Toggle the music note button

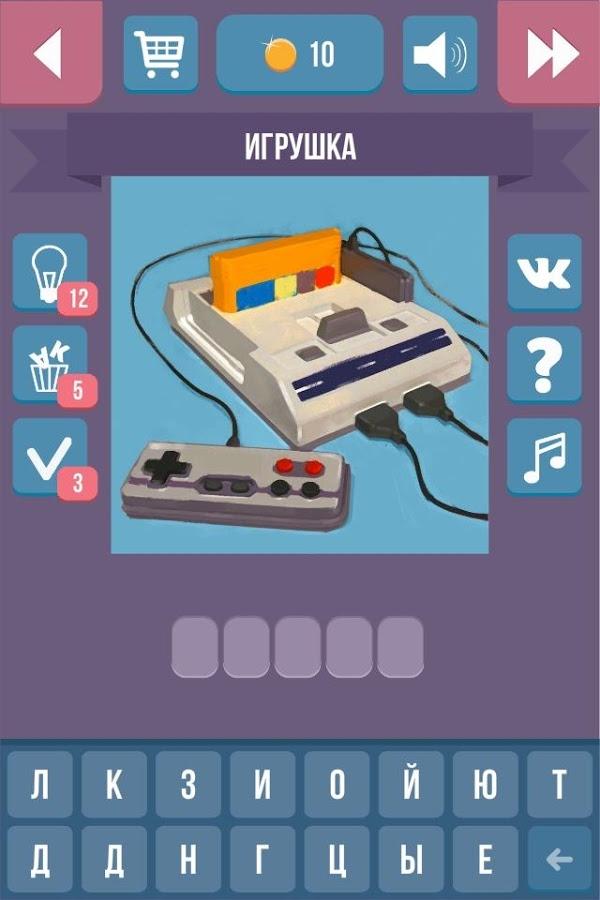(544, 456)
